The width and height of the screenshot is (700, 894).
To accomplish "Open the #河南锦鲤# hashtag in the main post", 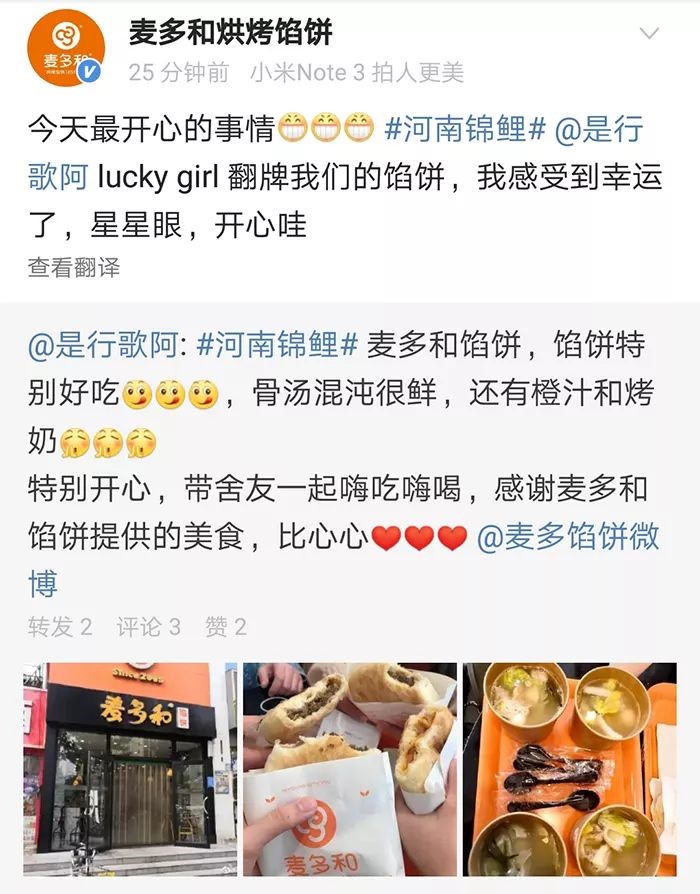I will pyautogui.click(x=466, y=129).
